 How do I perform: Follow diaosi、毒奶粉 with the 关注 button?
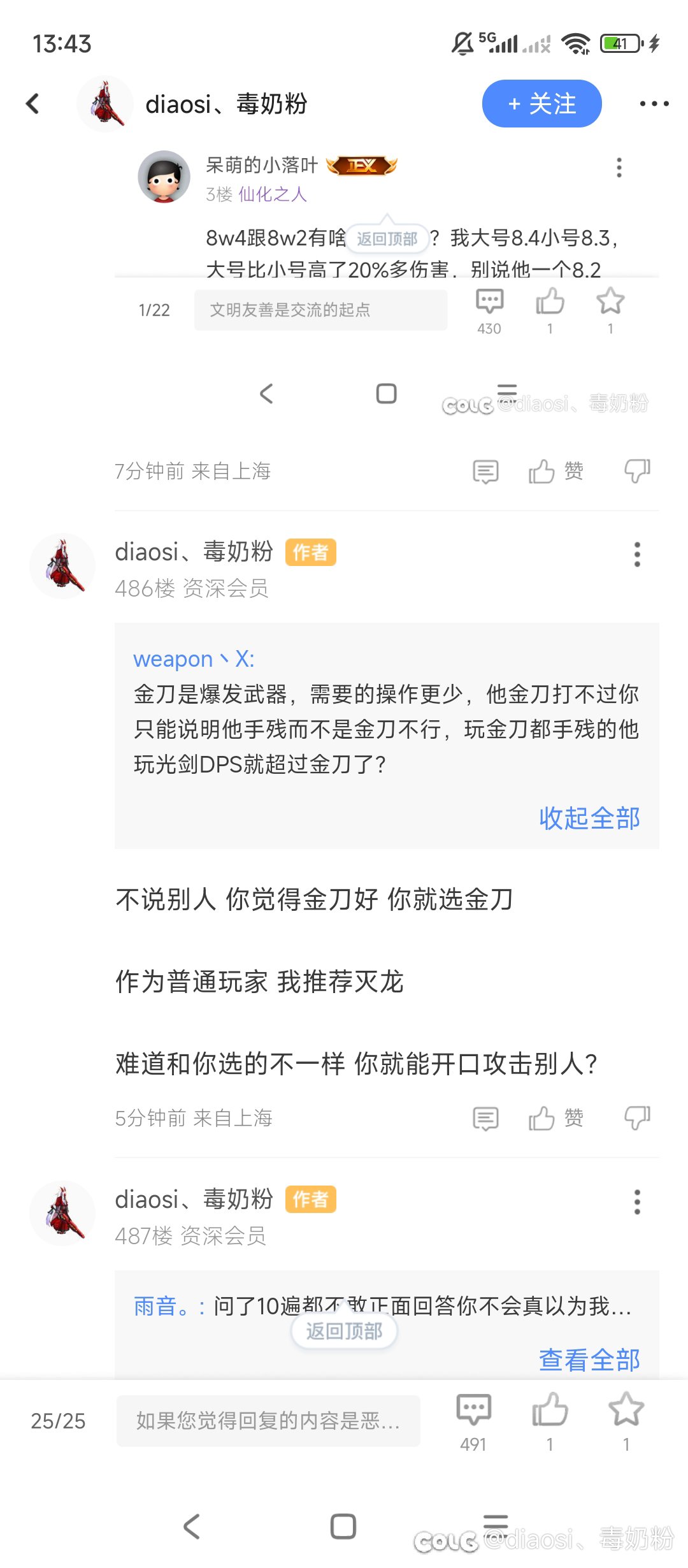(x=541, y=103)
